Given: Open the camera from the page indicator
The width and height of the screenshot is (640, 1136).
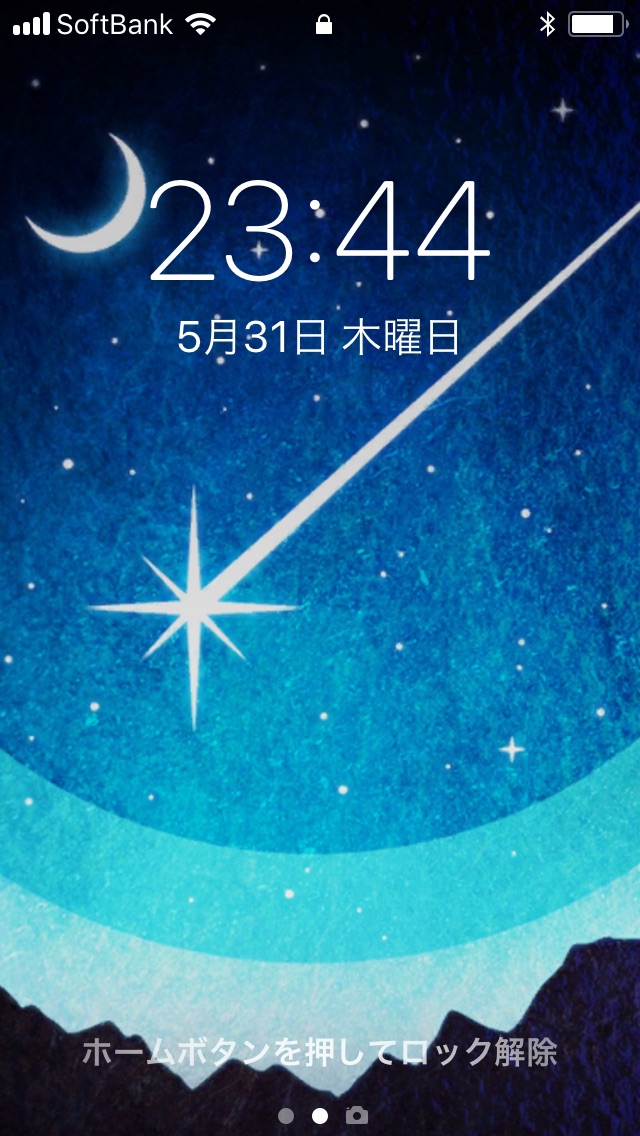Looking at the screenshot, I should [x=357, y=1116].
